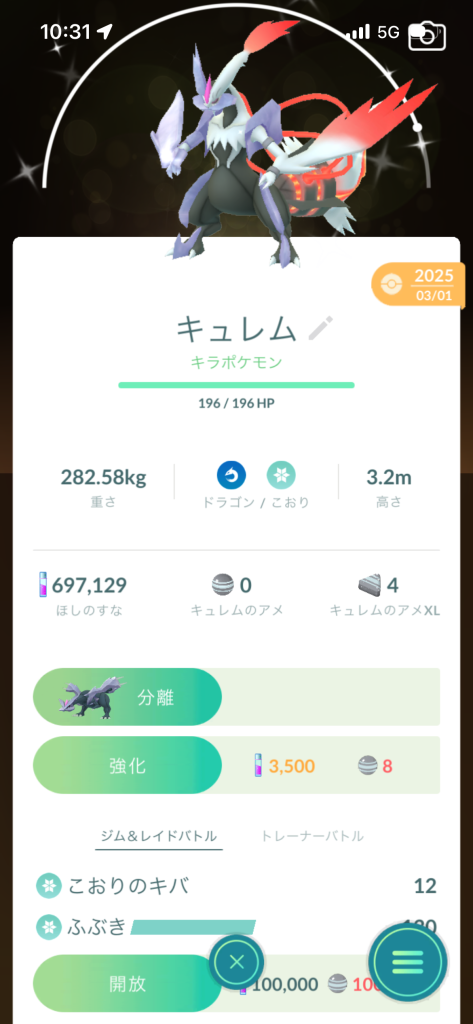Unlock second move with 開放 button
The image size is (473, 1024).
(x=127, y=984)
